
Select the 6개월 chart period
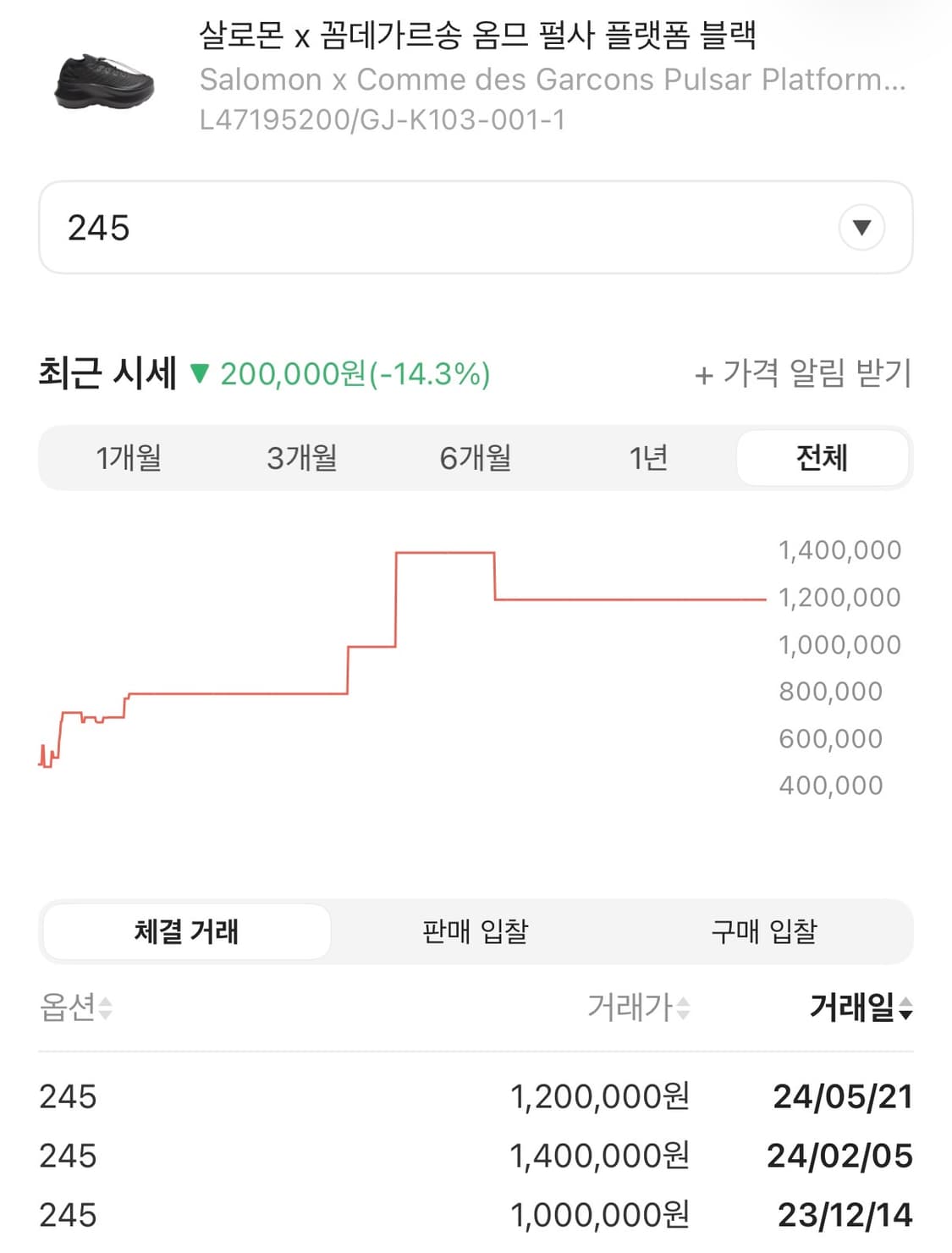(x=476, y=457)
